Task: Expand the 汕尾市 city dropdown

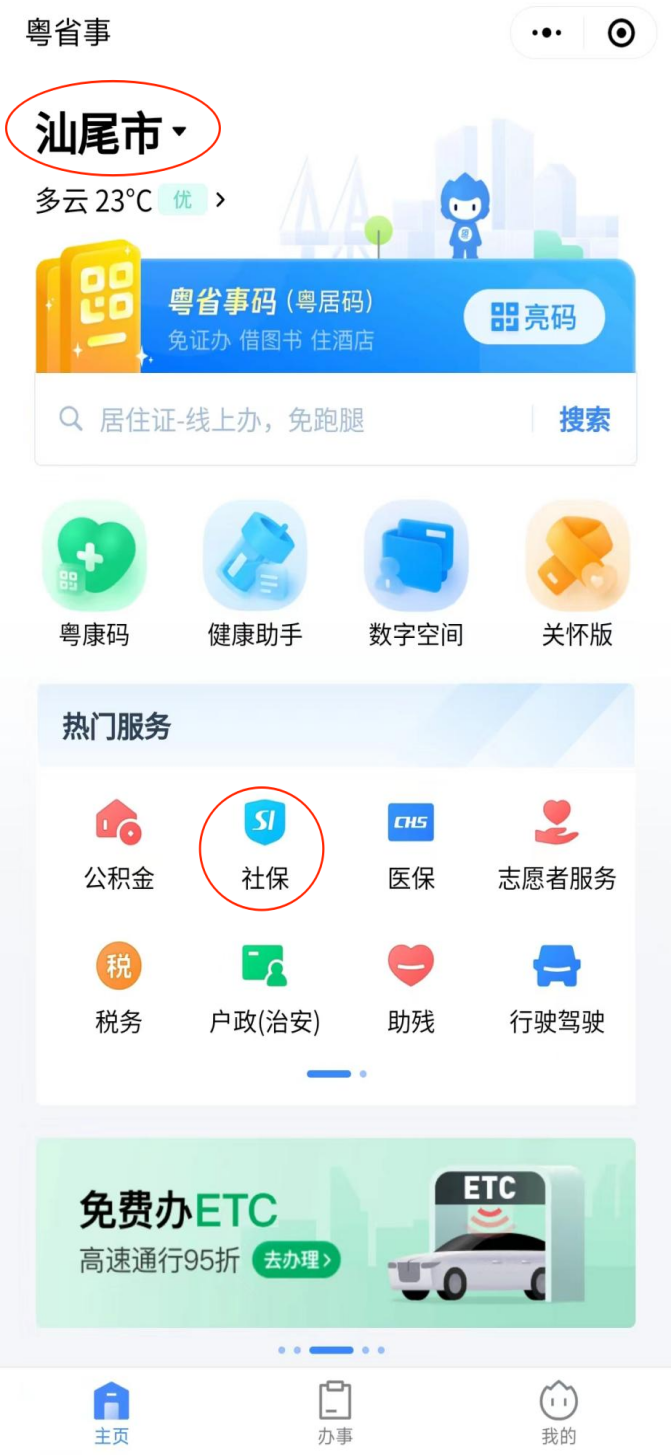Action: 112,133
